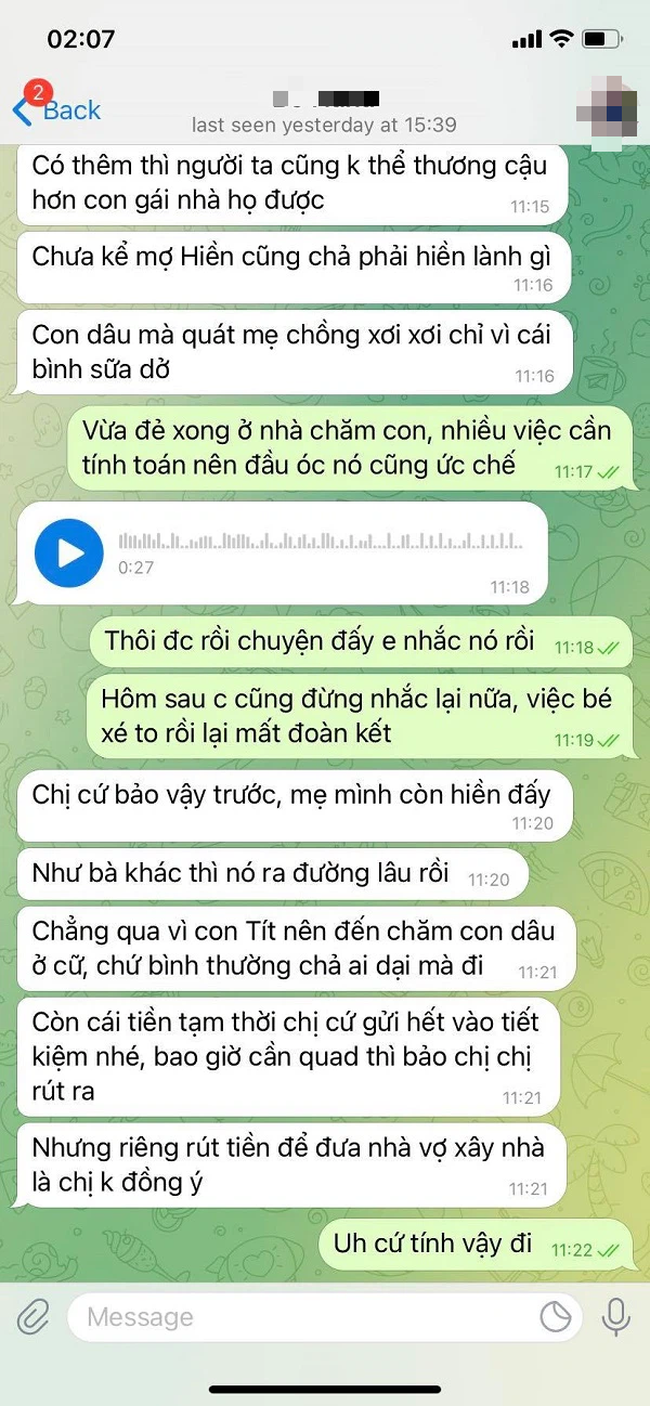This screenshot has height=1406, width=650.
Task: Open contact info from the chat header
Action: tap(324, 112)
